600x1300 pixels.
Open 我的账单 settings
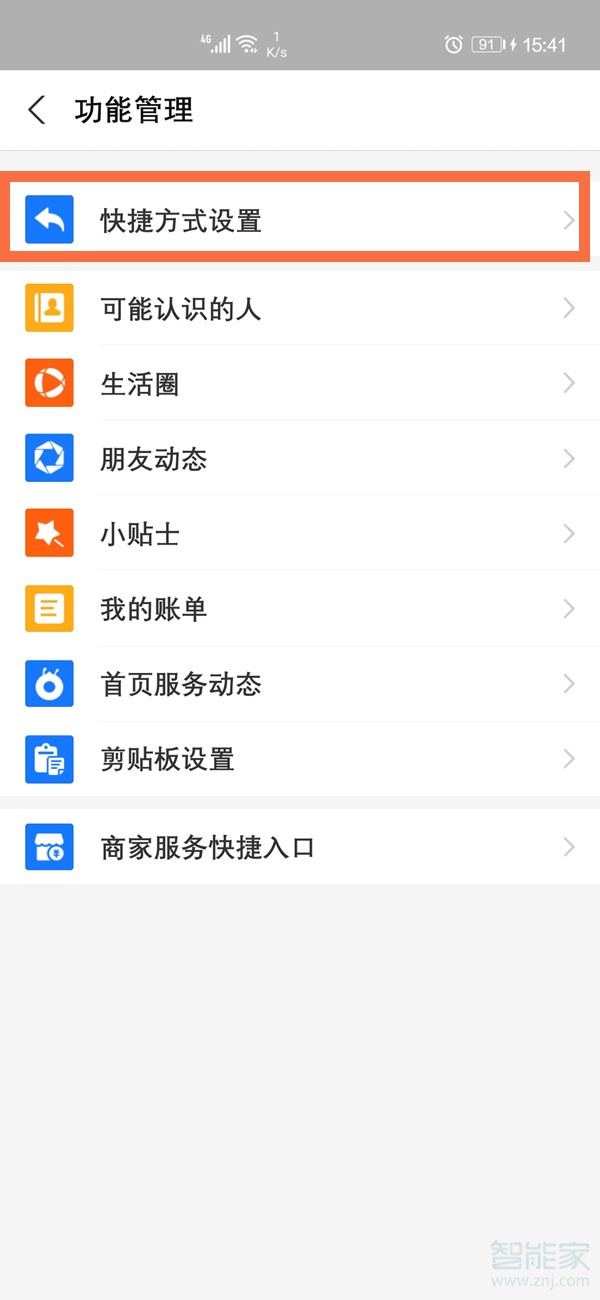tap(300, 609)
